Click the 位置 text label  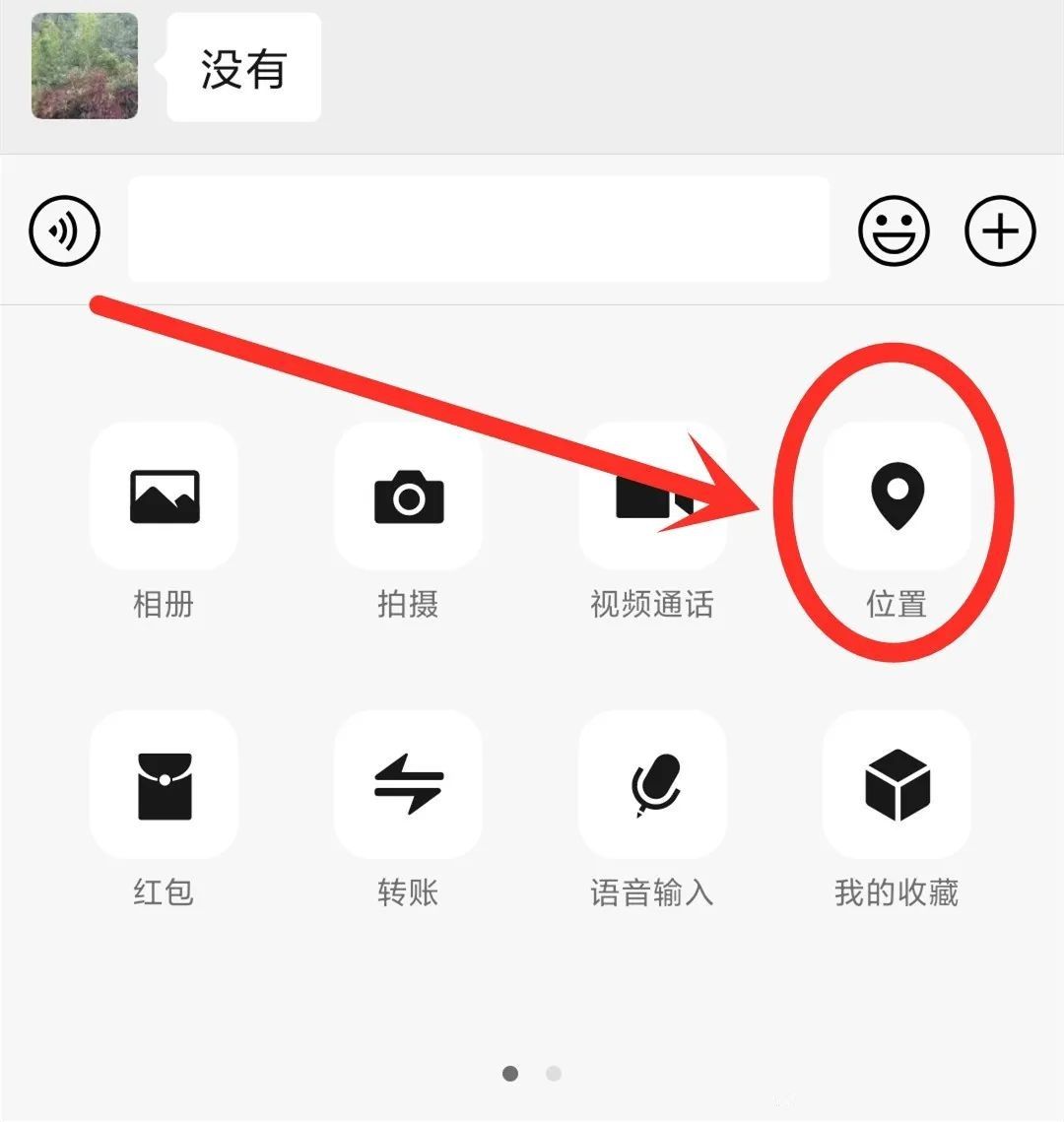point(897,605)
